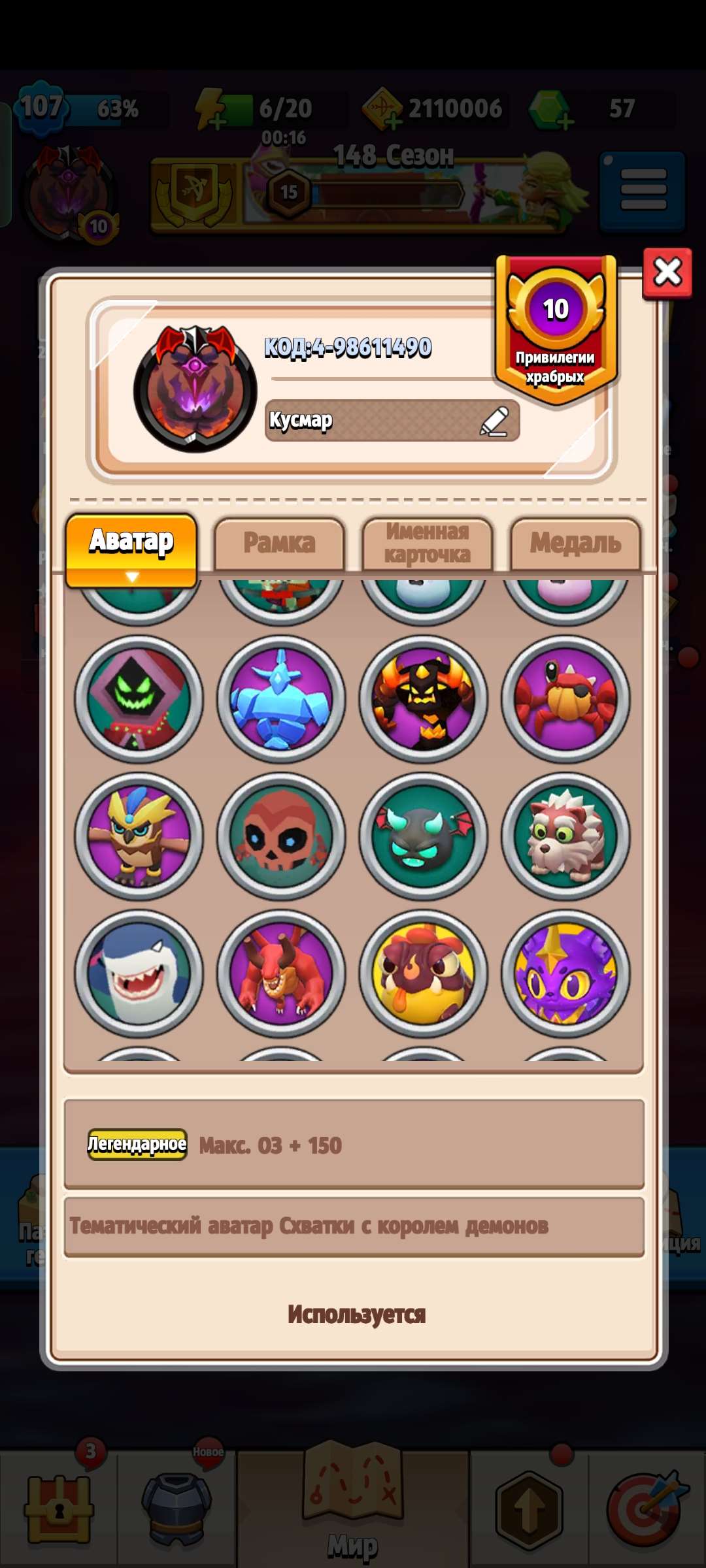Switch to the Медаль tab
Screen dimensions: 706x1568
tap(577, 544)
